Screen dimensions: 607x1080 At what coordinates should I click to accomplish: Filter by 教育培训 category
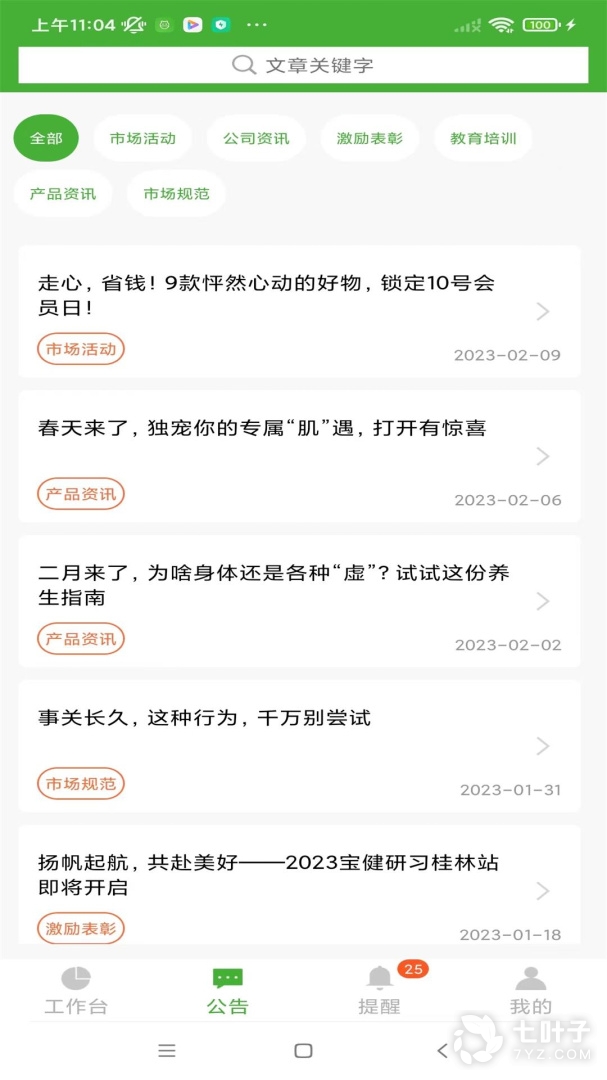[483, 138]
